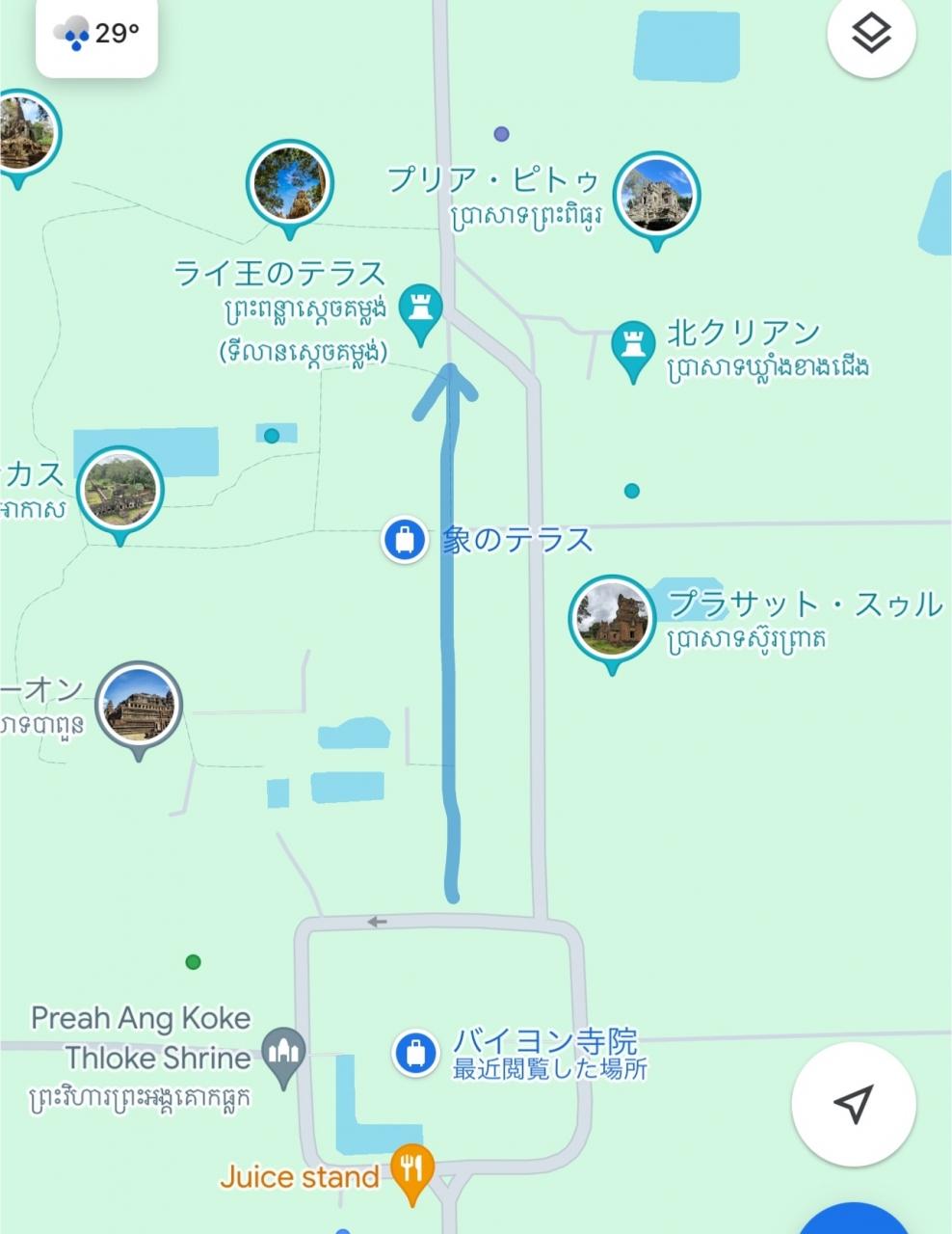Select the ライ王のテラス map marker
952x1234 pixels.
420,312
